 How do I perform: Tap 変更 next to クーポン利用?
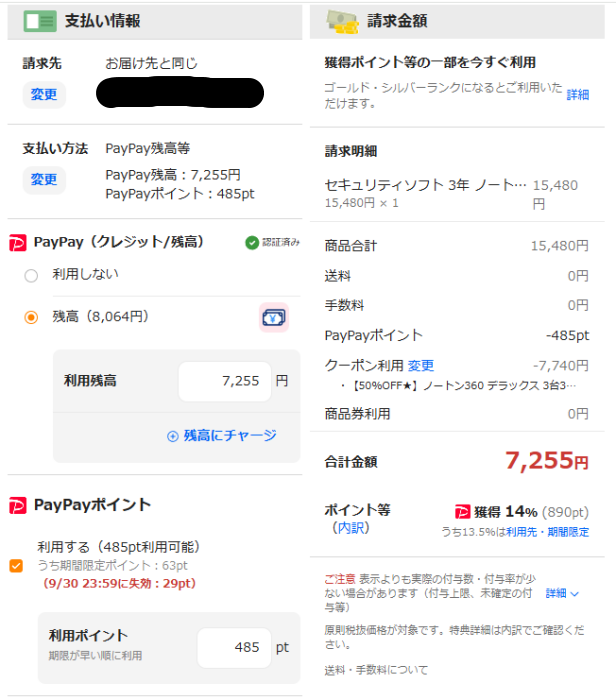tap(420, 366)
